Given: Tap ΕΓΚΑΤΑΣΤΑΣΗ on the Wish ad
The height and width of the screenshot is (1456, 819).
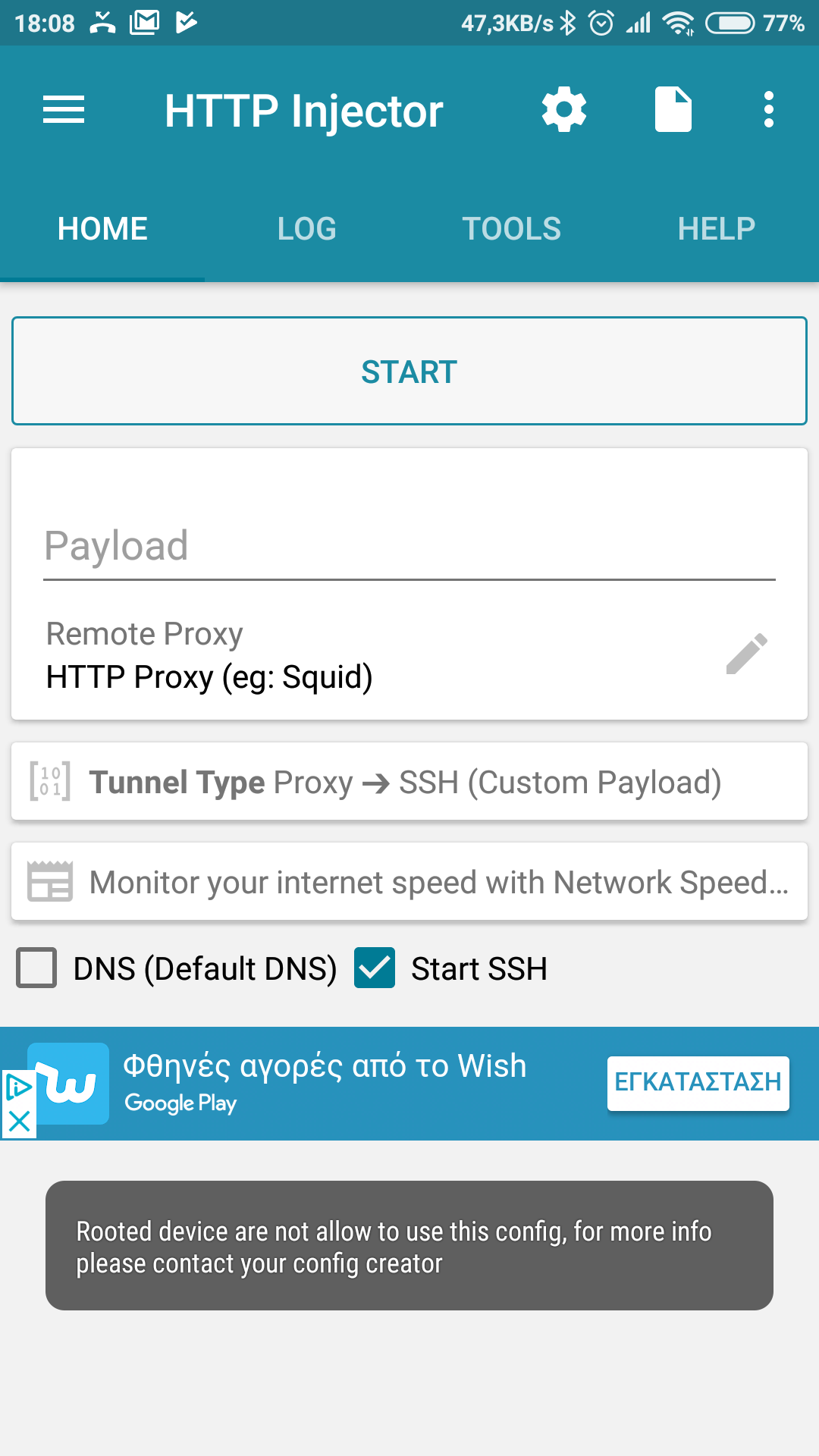Looking at the screenshot, I should (698, 1082).
